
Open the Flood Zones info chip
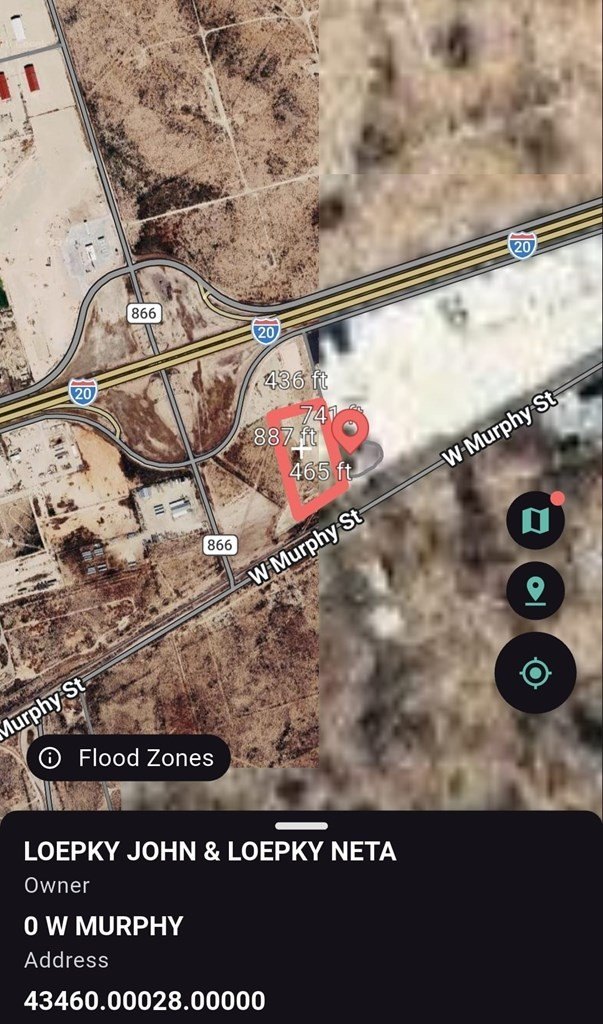tap(128, 758)
